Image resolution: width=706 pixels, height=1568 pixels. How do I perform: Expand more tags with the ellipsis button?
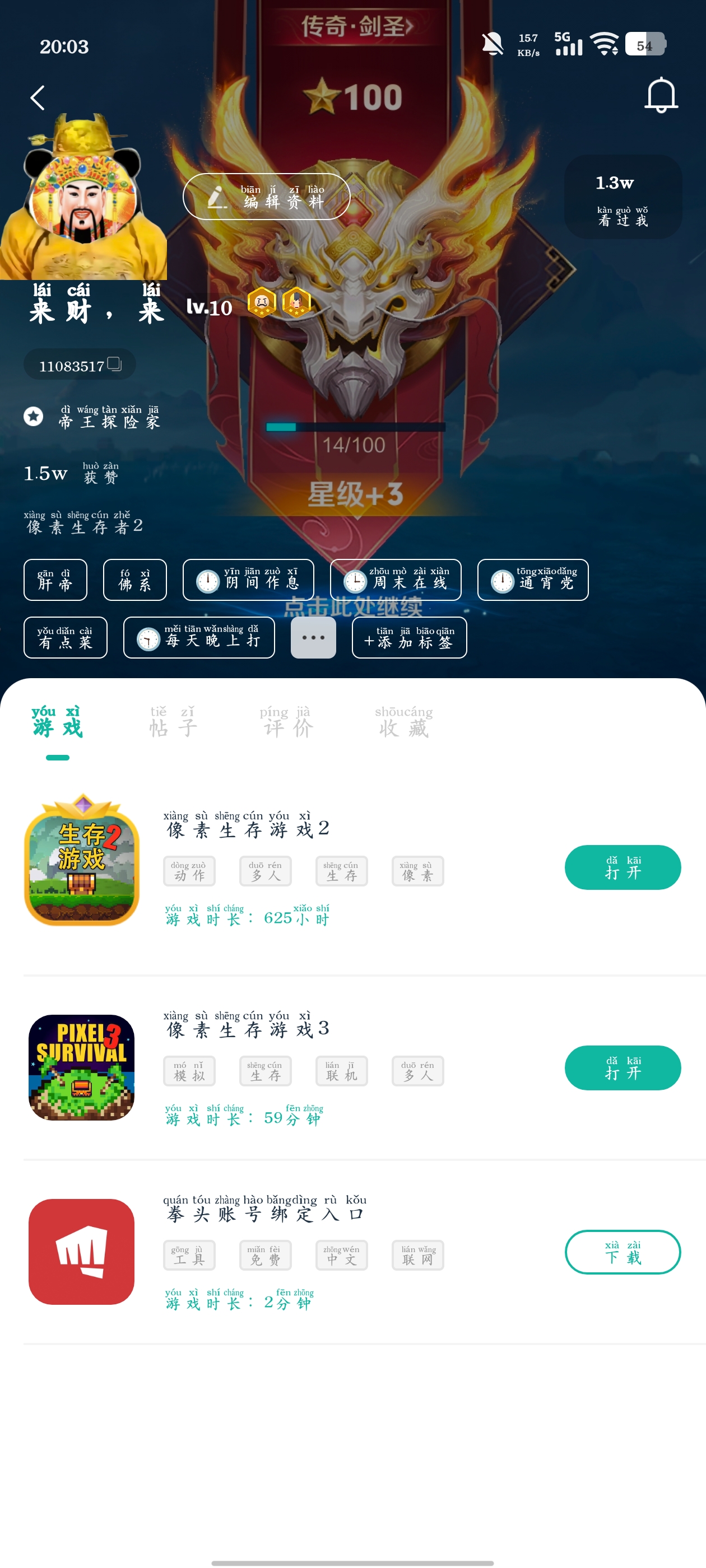[x=313, y=637]
